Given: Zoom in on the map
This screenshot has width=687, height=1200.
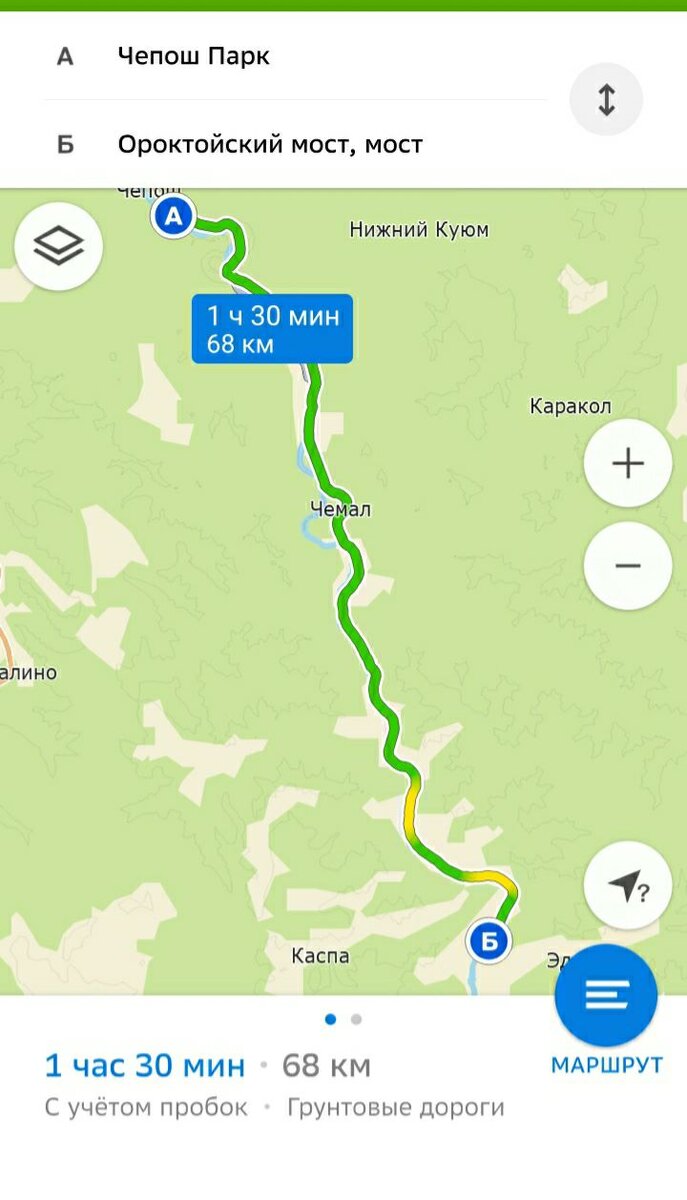Looking at the screenshot, I should coord(628,464).
